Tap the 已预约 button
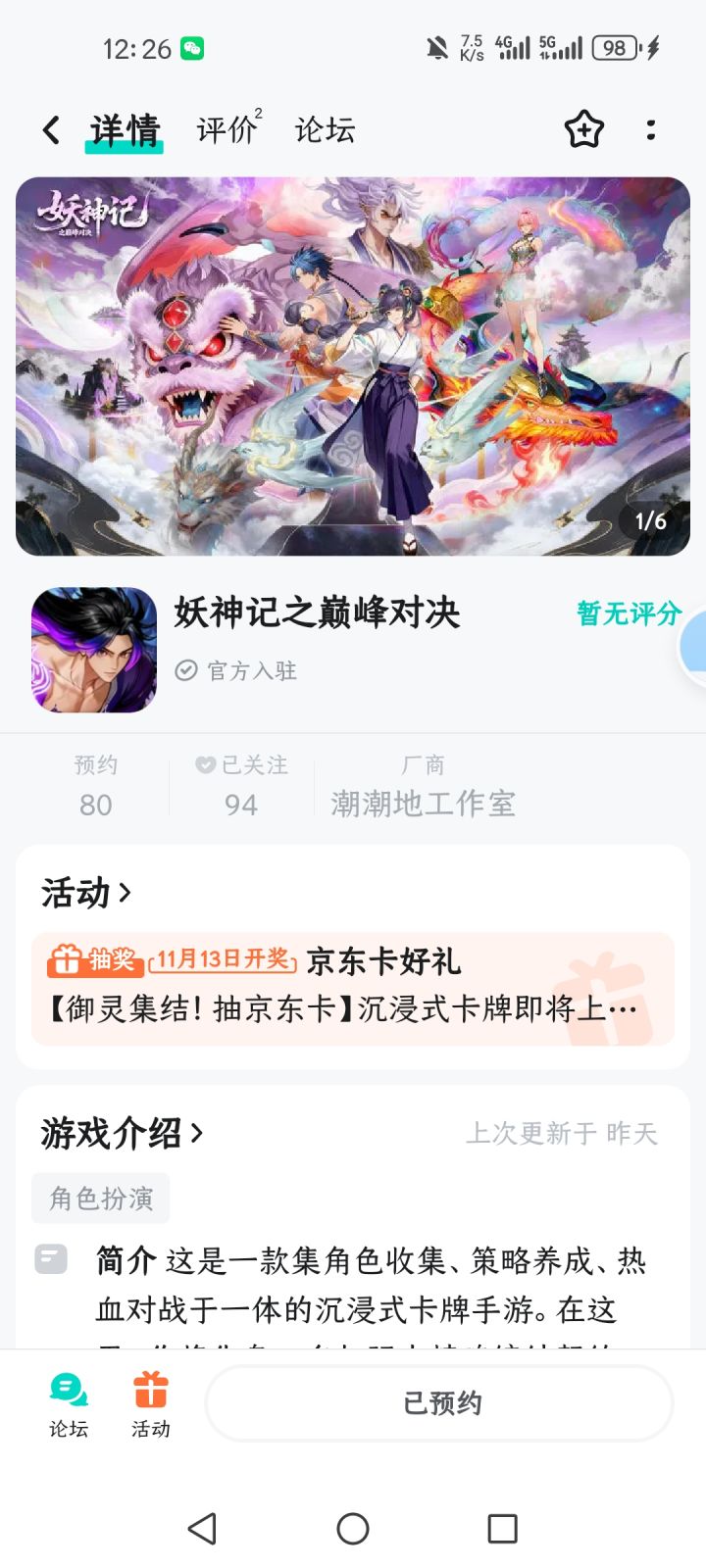 pos(438,1403)
